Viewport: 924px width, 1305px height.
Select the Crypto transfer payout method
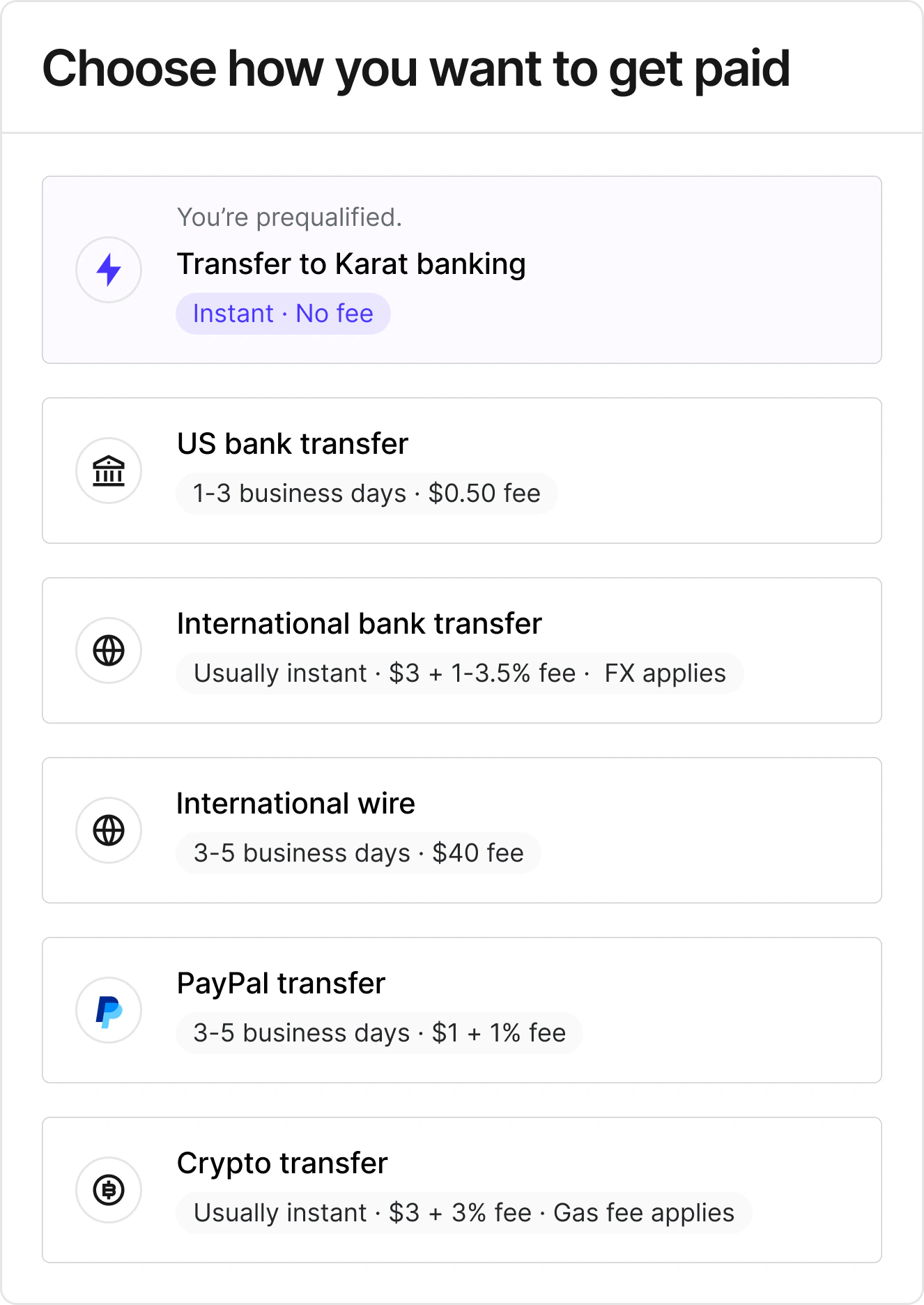pyautogui.click(x=462, y=1190)
